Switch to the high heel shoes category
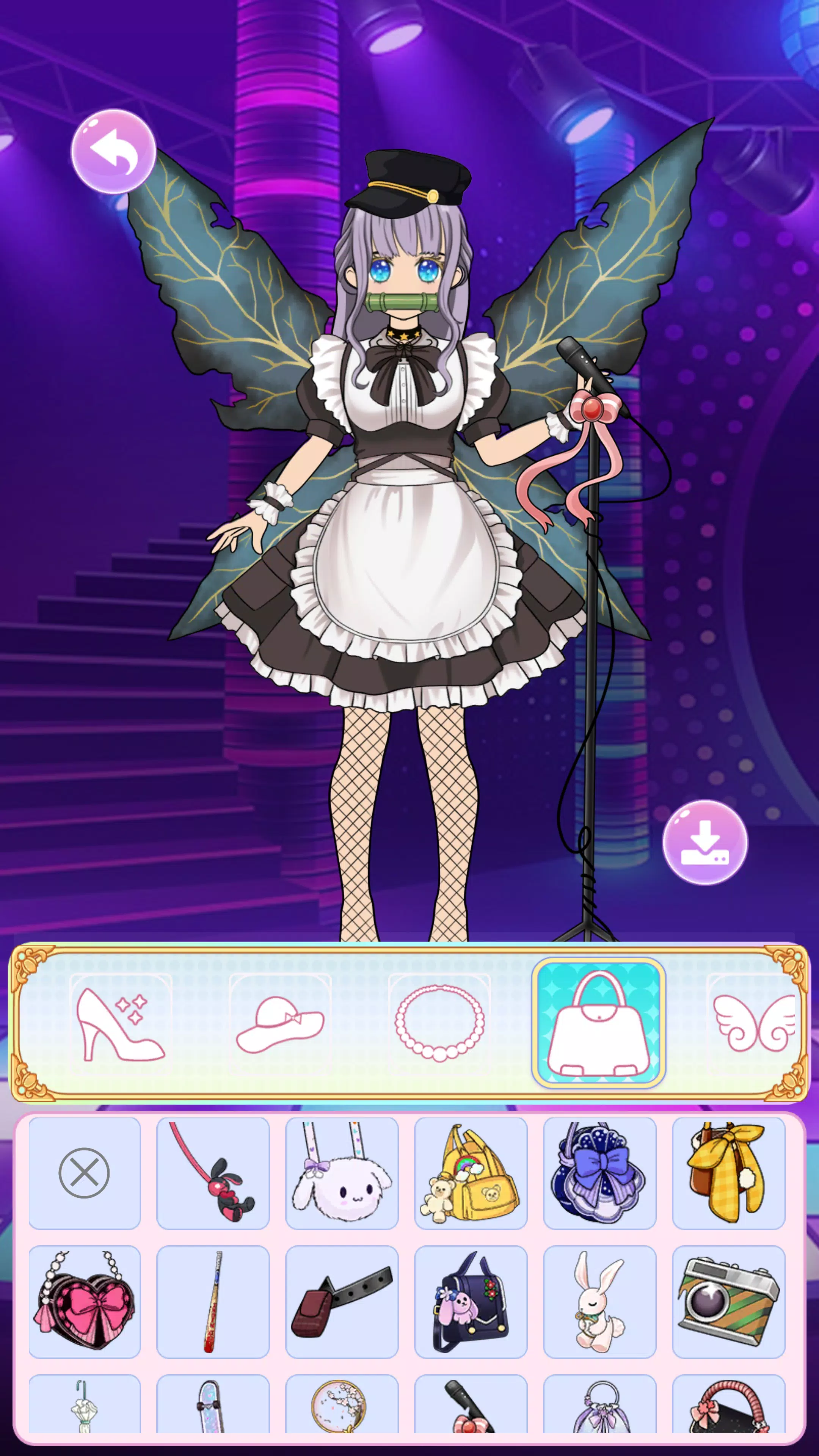This screenshot has width=819, height=1456. (121, 1024)
